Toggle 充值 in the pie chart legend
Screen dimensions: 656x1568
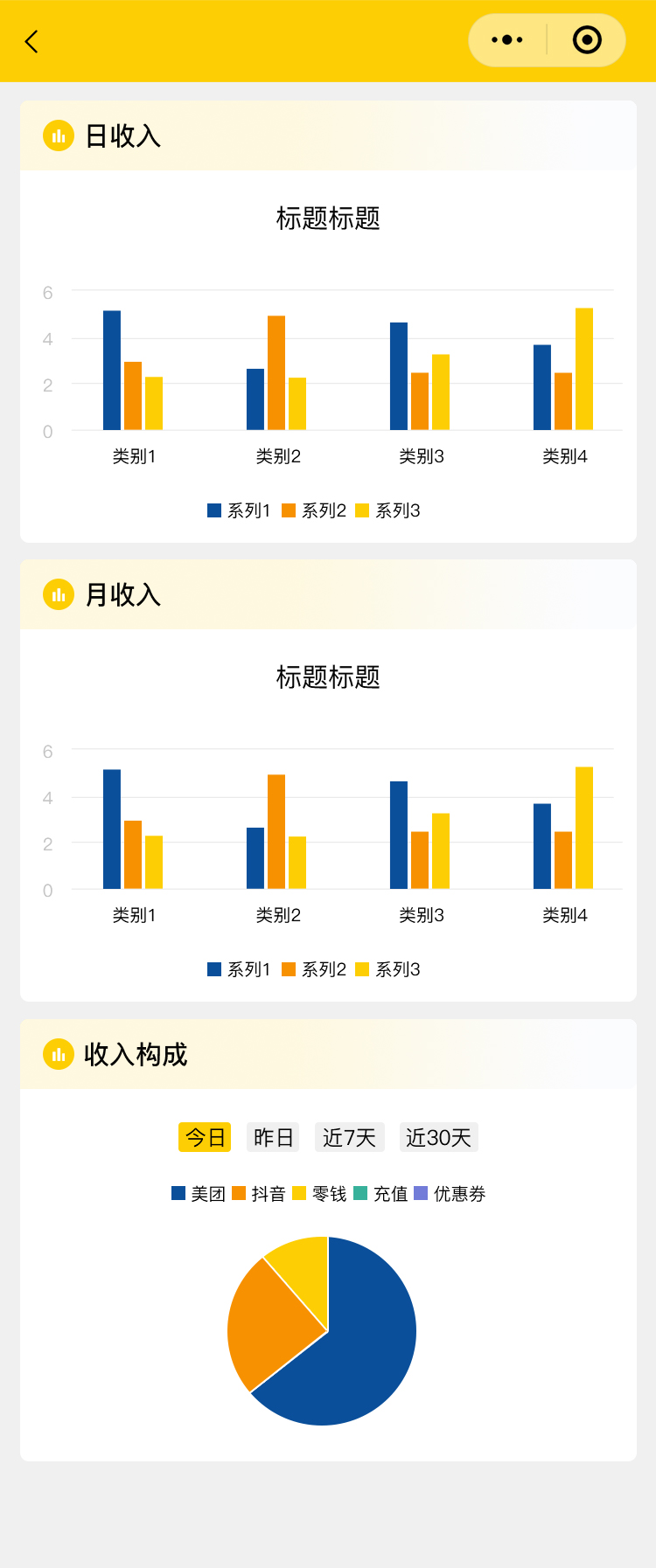[x=380, y=1194]
